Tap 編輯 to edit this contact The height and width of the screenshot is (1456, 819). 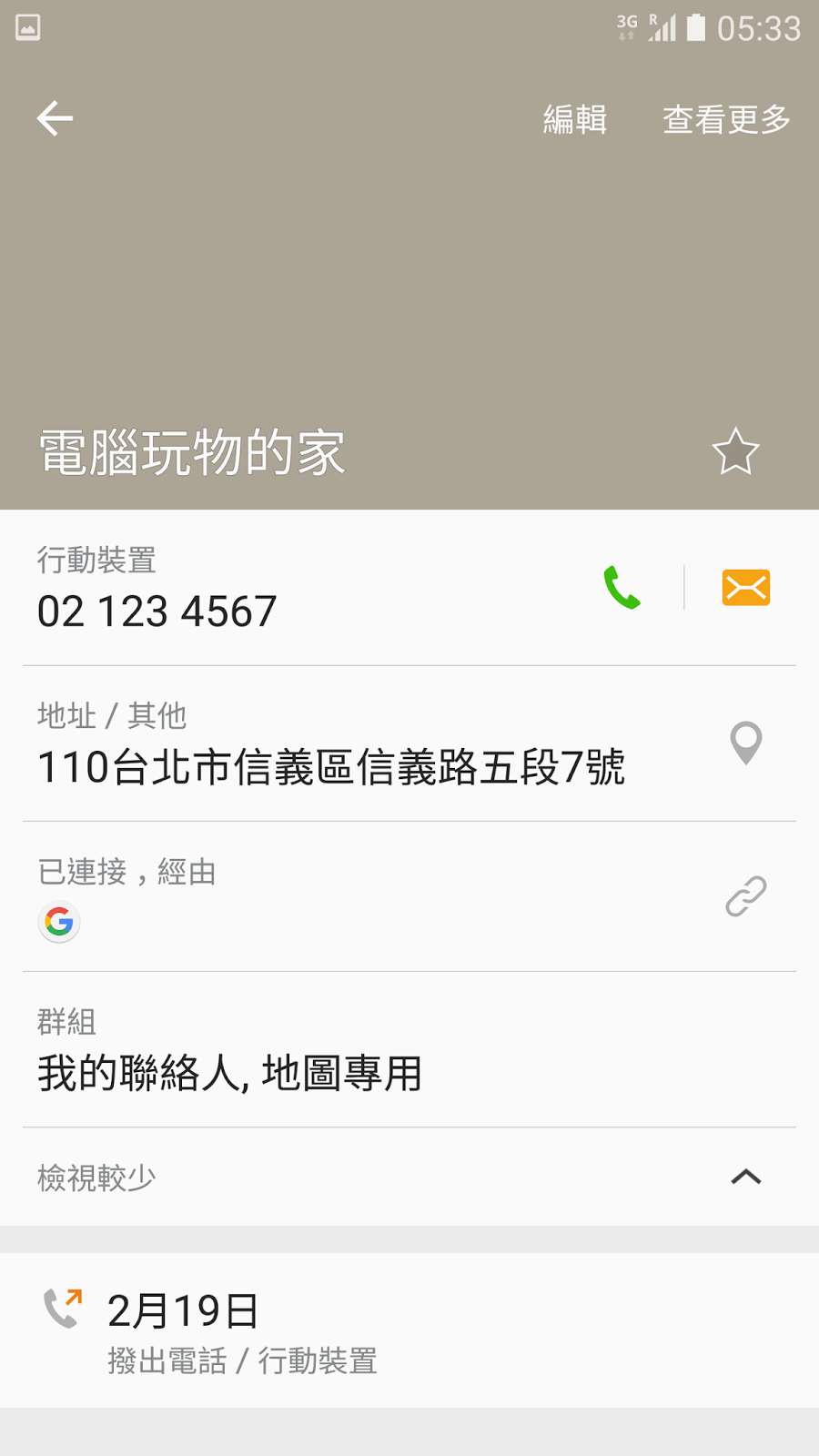click(x=575, y=119)
